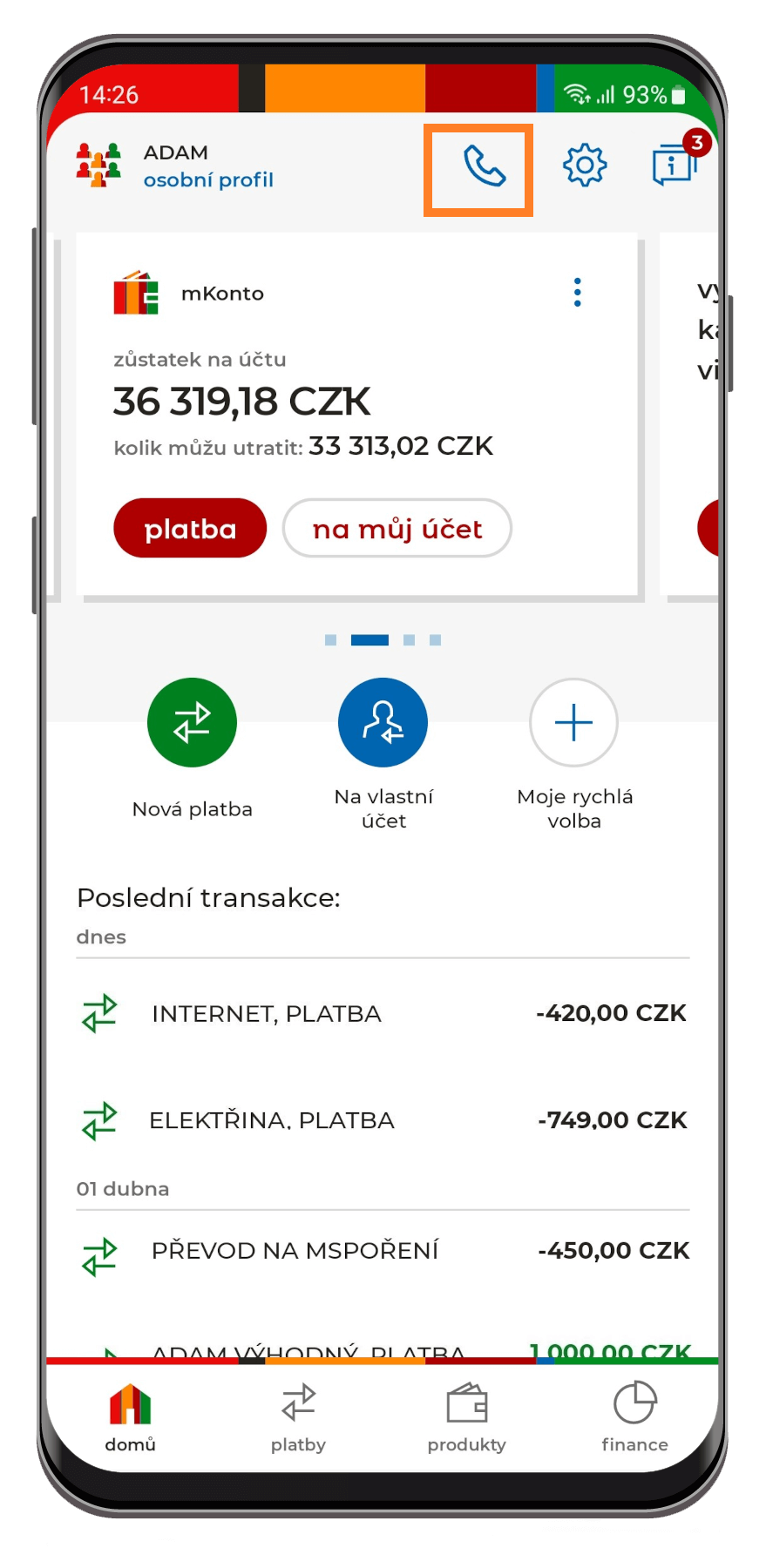
Task: Open PŘEVOD NA MSPOŘENÍ transaction
Action: (x=383, y=1251)
